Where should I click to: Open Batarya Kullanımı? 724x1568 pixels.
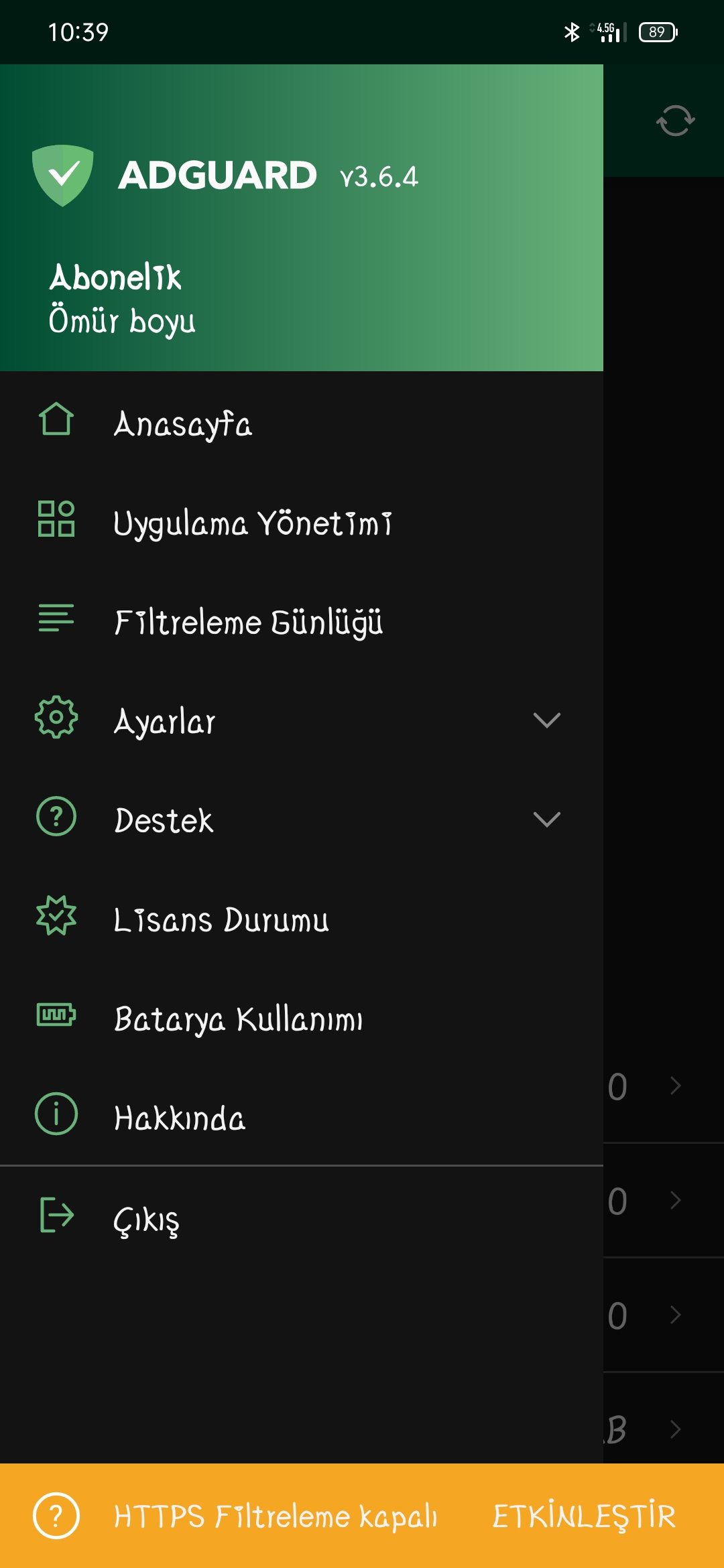[302, 1017]
